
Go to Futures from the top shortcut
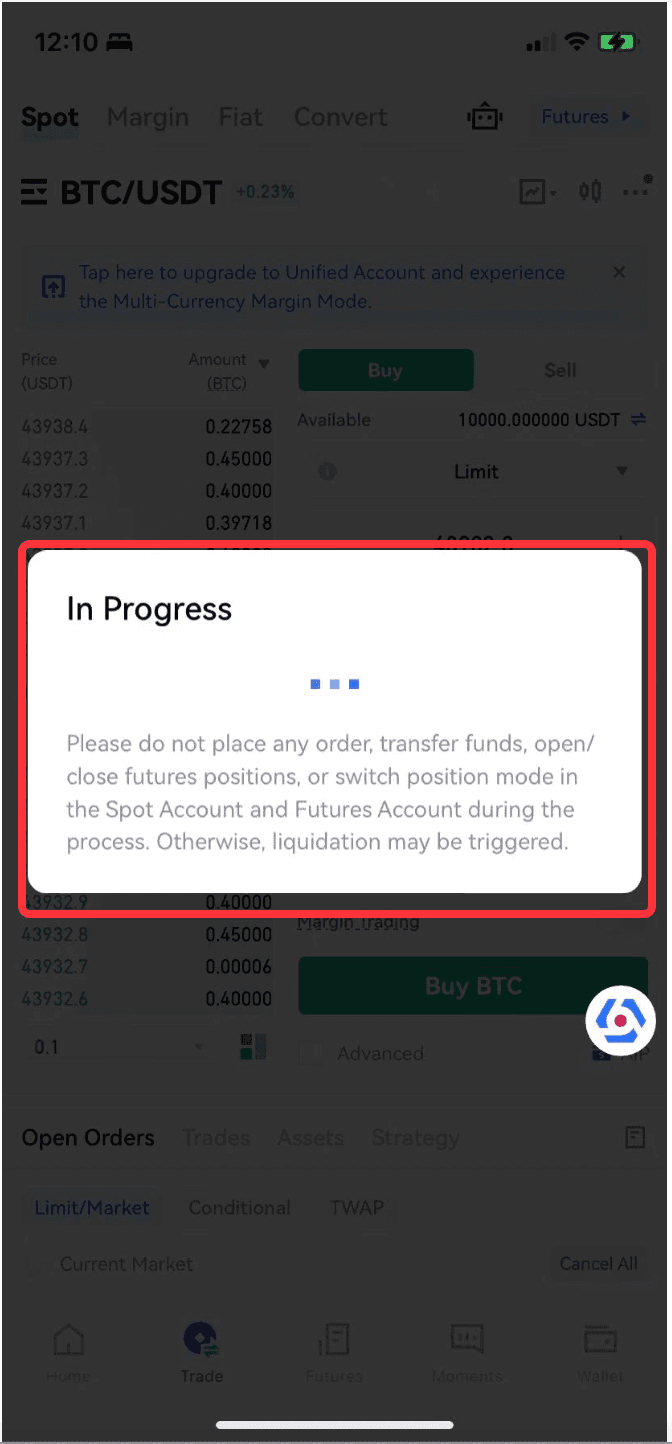coord(585,117)
